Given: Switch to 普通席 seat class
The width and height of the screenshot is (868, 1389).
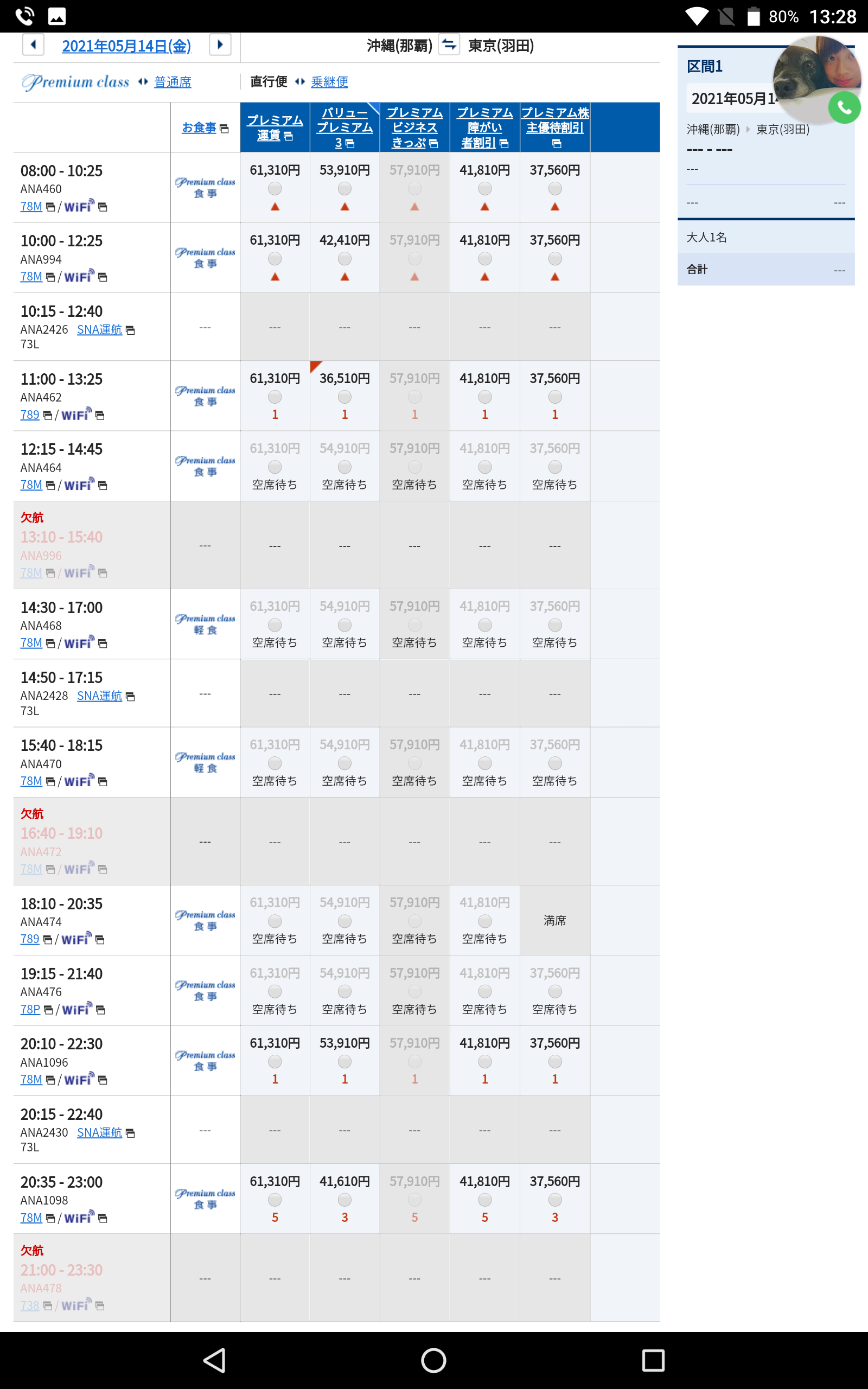Looking at the screenshot, I should tap(172, 82).
